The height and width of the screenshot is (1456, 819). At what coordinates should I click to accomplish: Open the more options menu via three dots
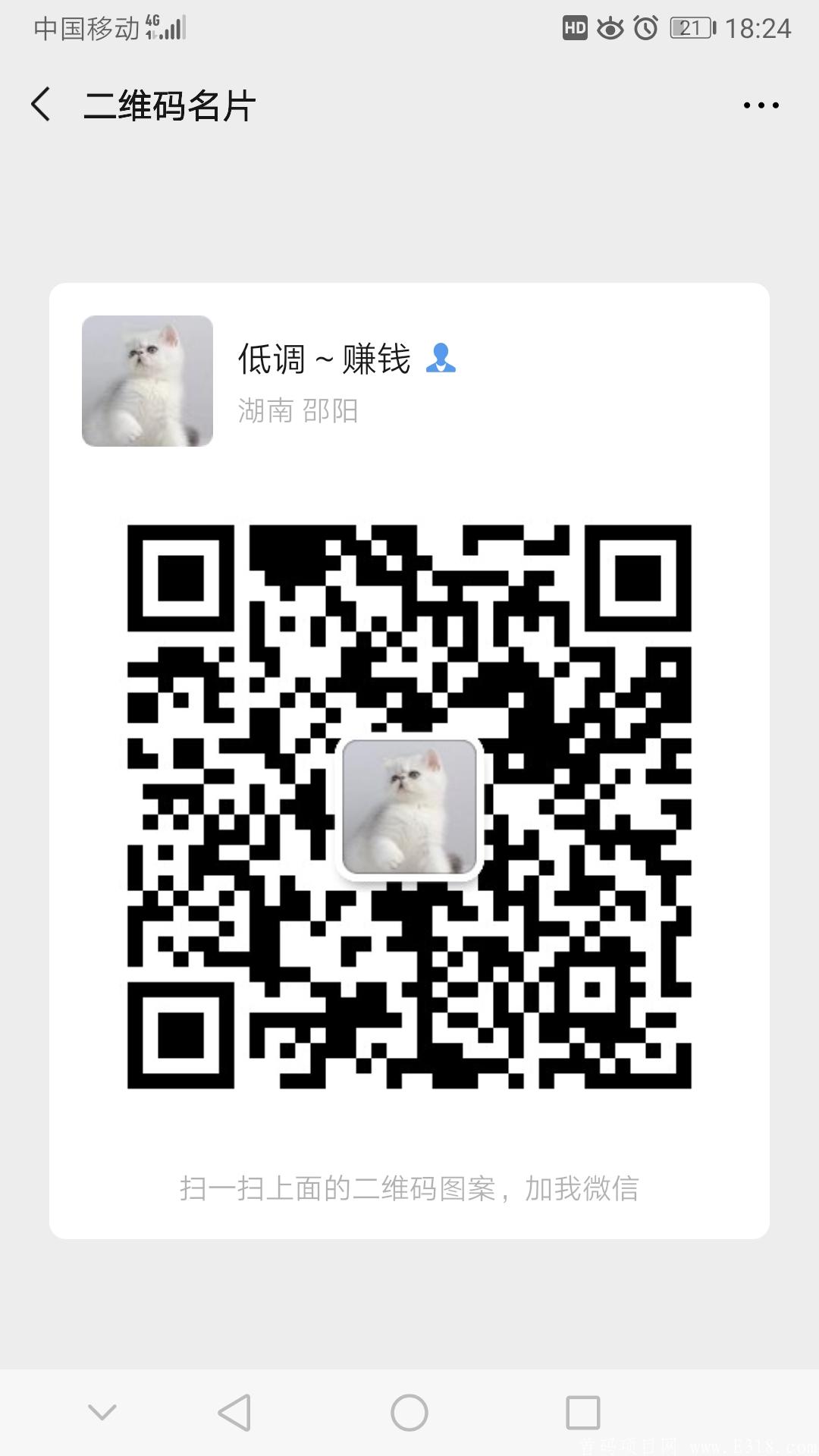[761, 106]
